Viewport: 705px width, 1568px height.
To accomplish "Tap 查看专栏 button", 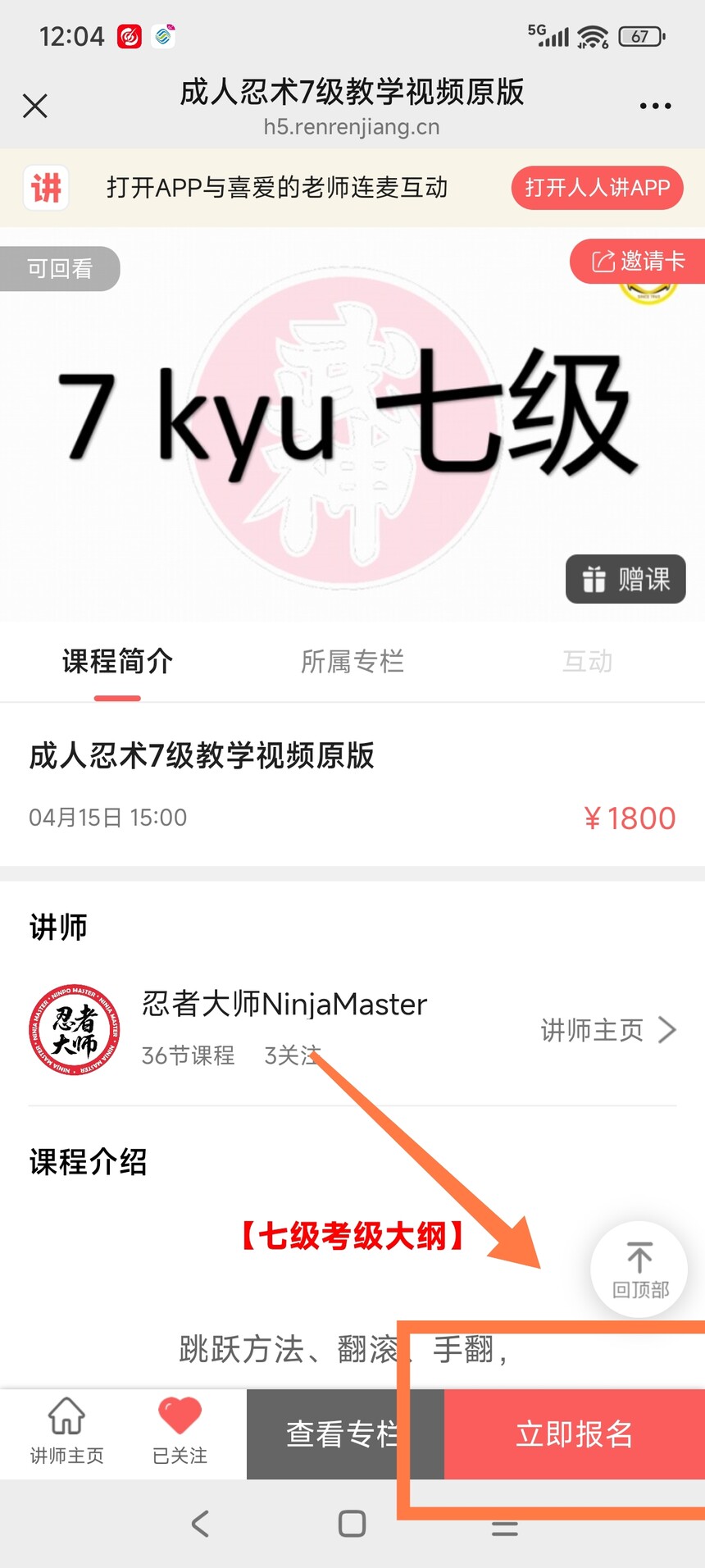I will 343,1434.
